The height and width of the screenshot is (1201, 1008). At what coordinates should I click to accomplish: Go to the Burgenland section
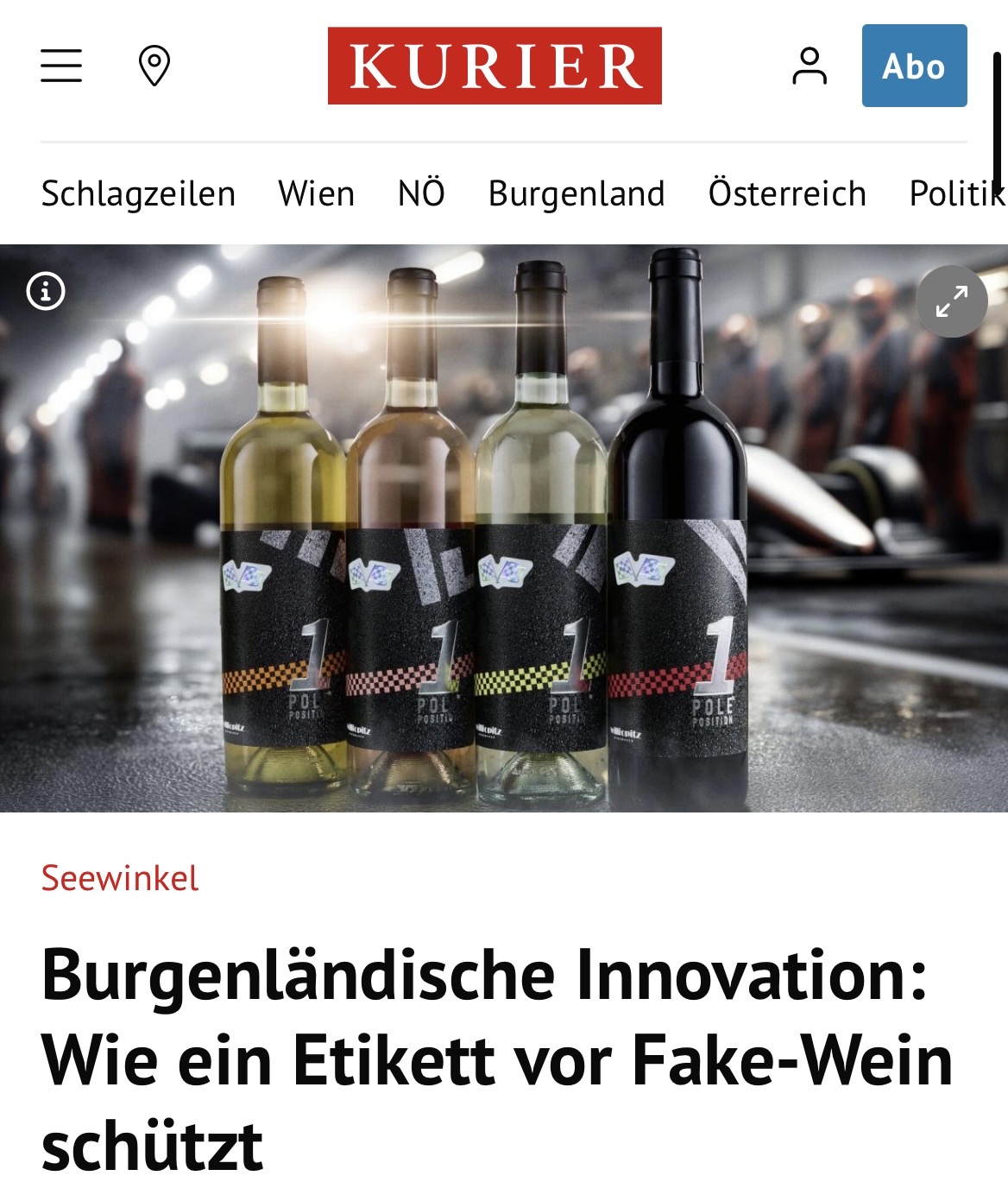pos(576,194)
